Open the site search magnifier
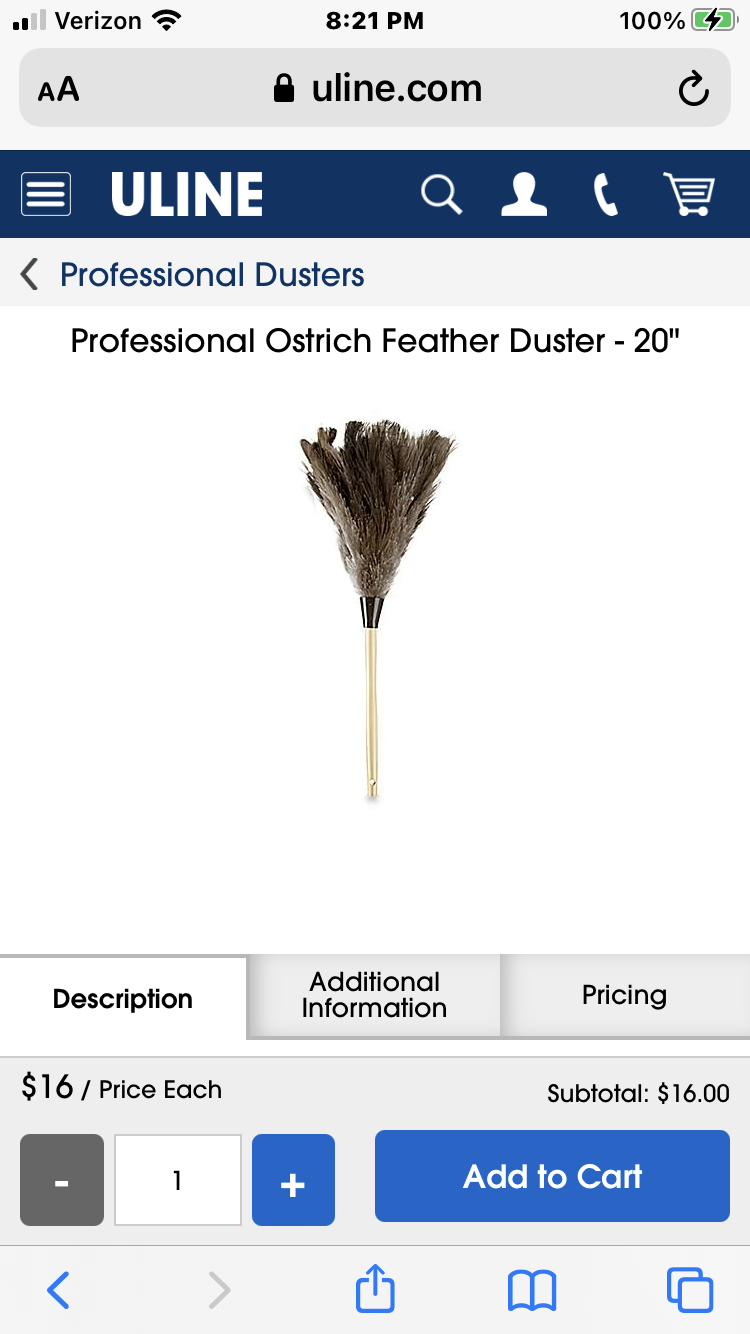 click(440, 194)
